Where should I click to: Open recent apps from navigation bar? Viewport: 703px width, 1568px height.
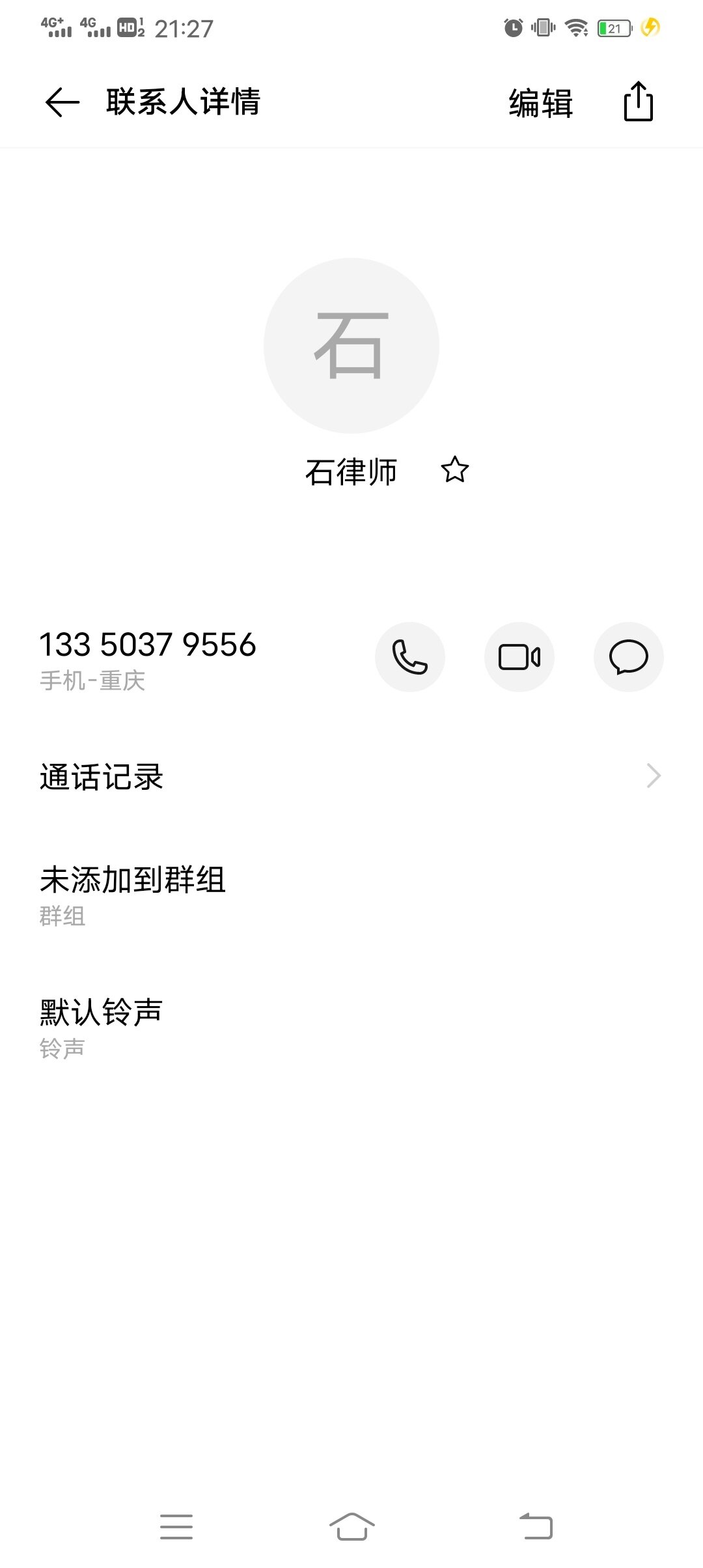click(x=176, y=1527)
